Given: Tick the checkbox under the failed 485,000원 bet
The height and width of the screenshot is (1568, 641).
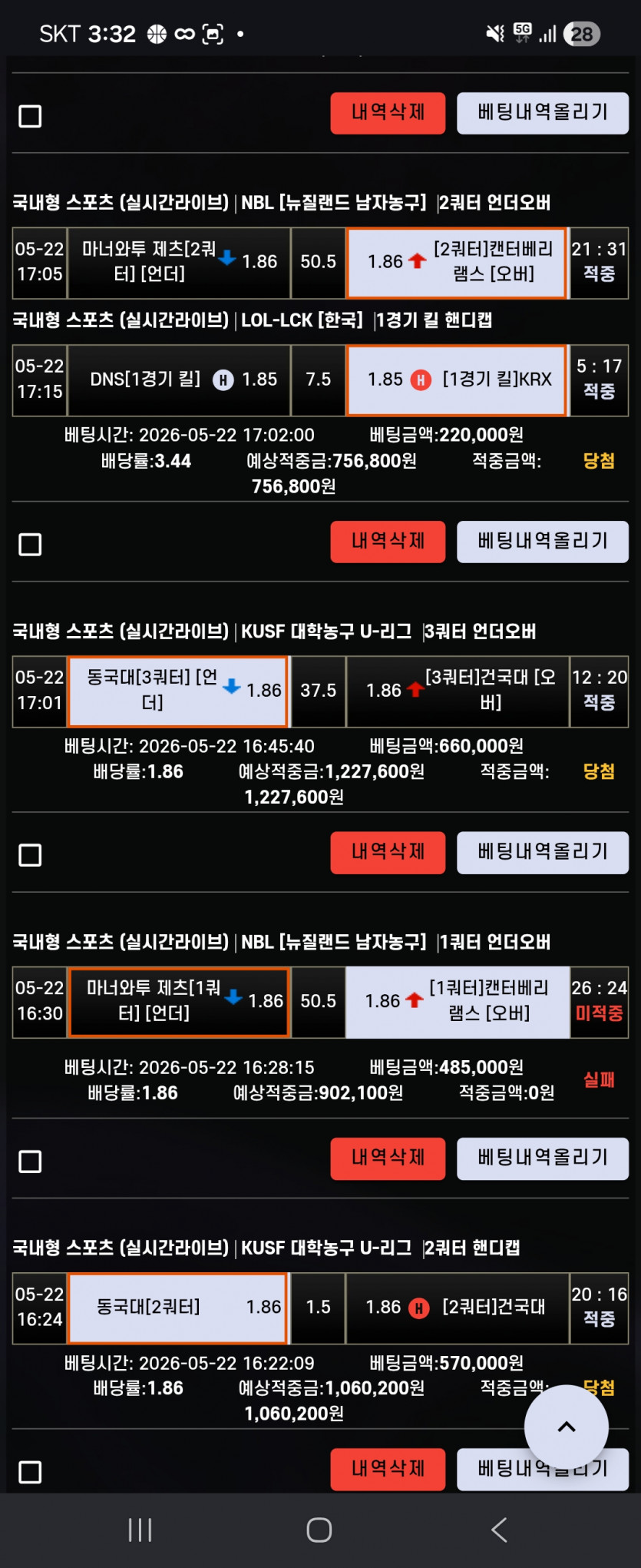Looking at the screenshot, I should 30,1162.
